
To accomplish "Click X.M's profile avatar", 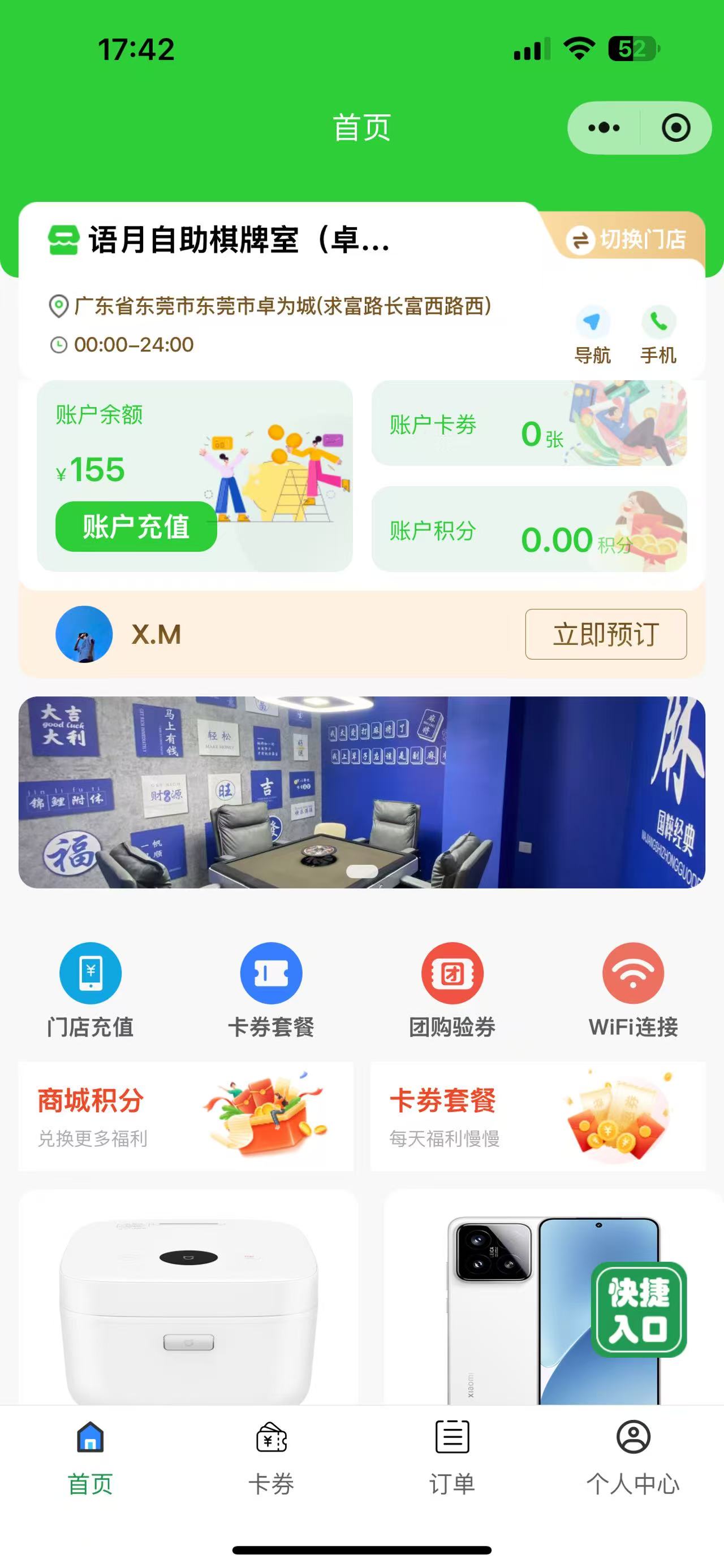I will coord(83,635).
